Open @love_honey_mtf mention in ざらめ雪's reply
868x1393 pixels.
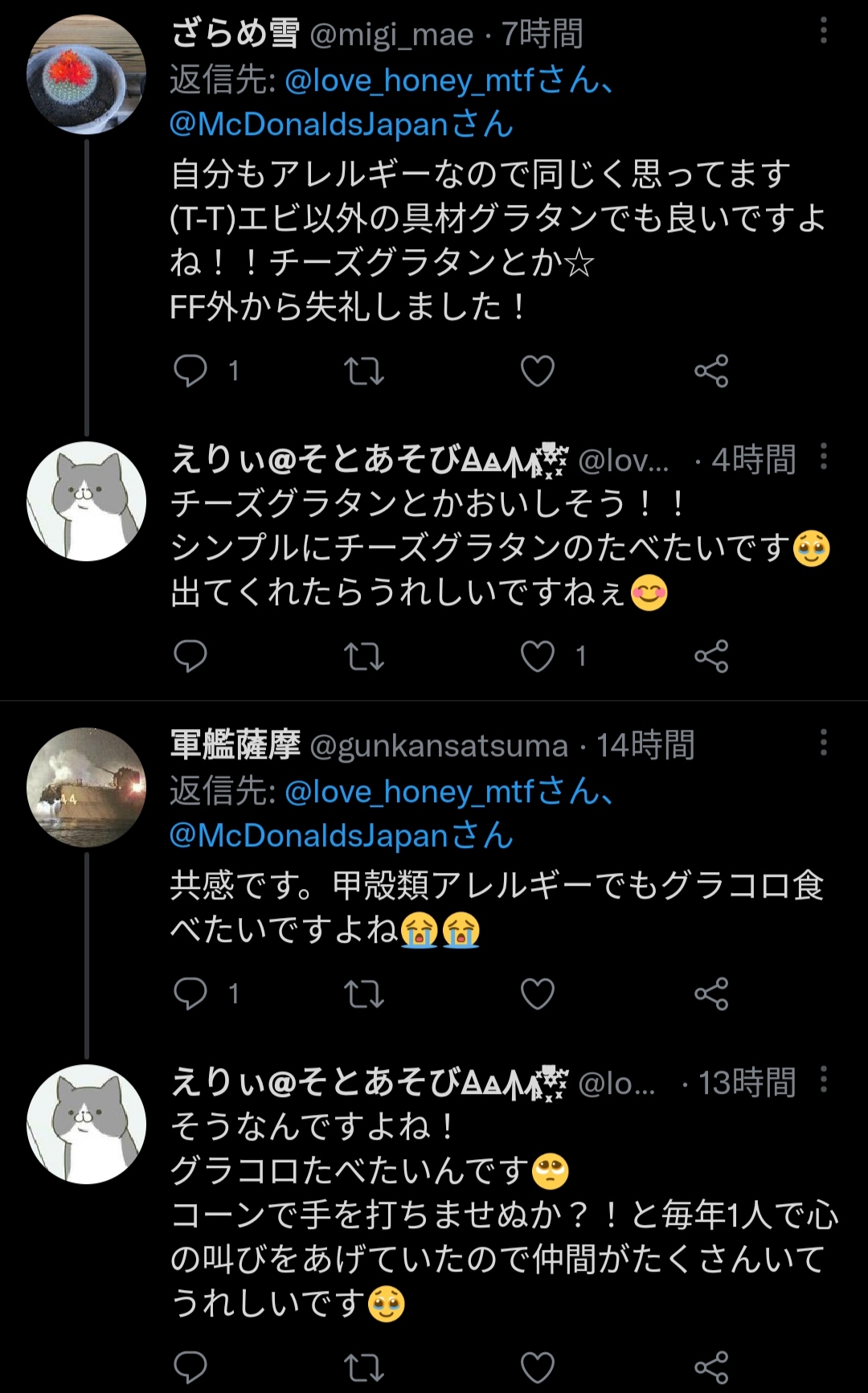409,80
